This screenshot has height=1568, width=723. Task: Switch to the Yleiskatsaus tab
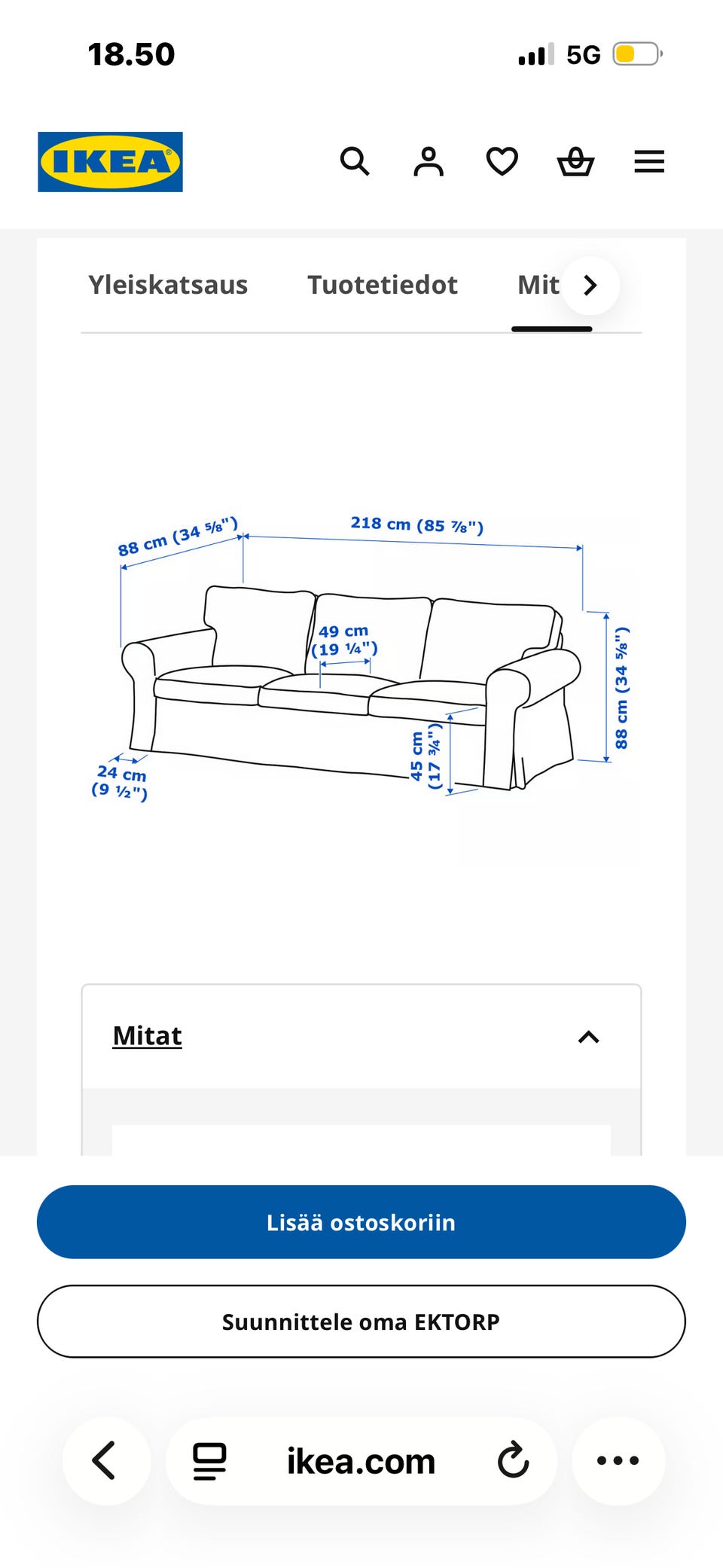point(168,285)
